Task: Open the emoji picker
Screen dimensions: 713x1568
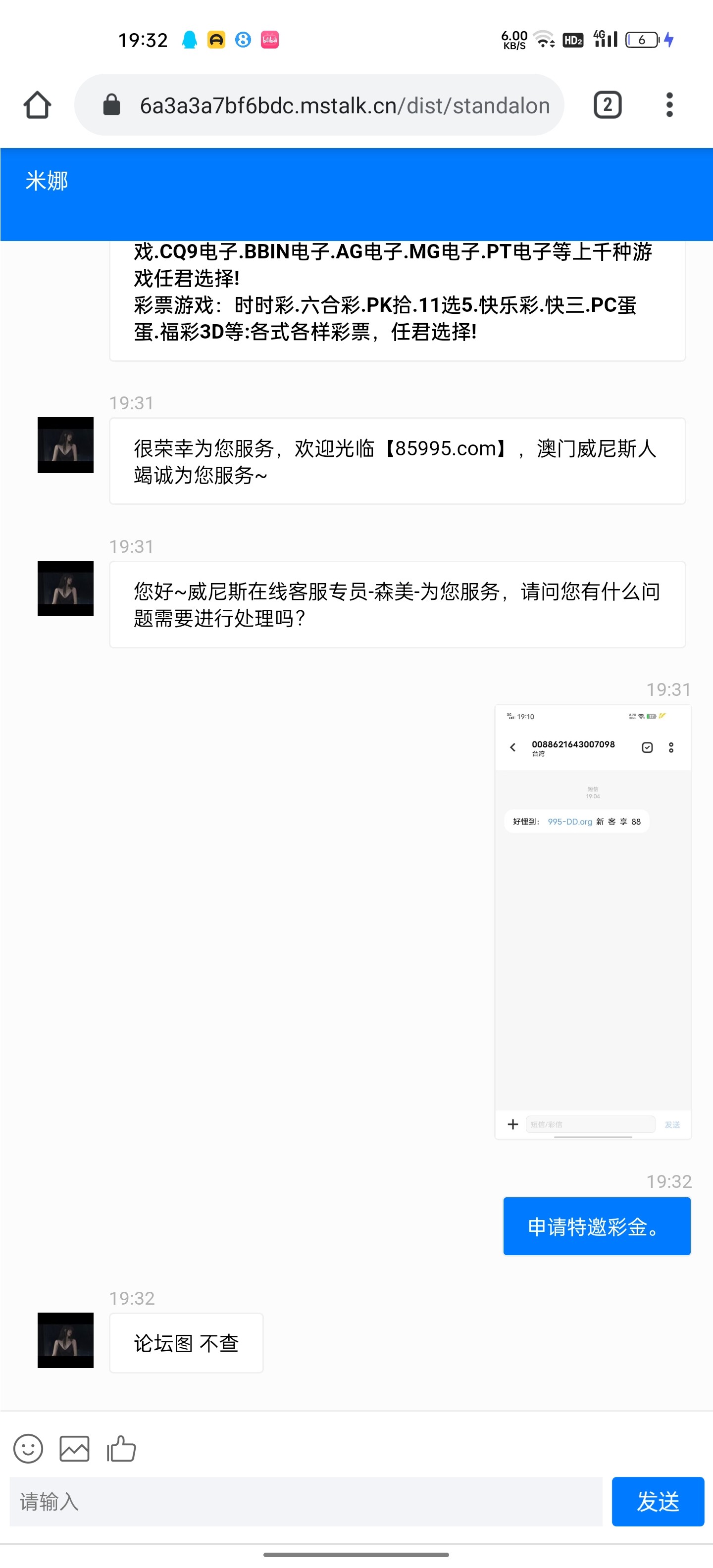Action: pos(28,1448)
